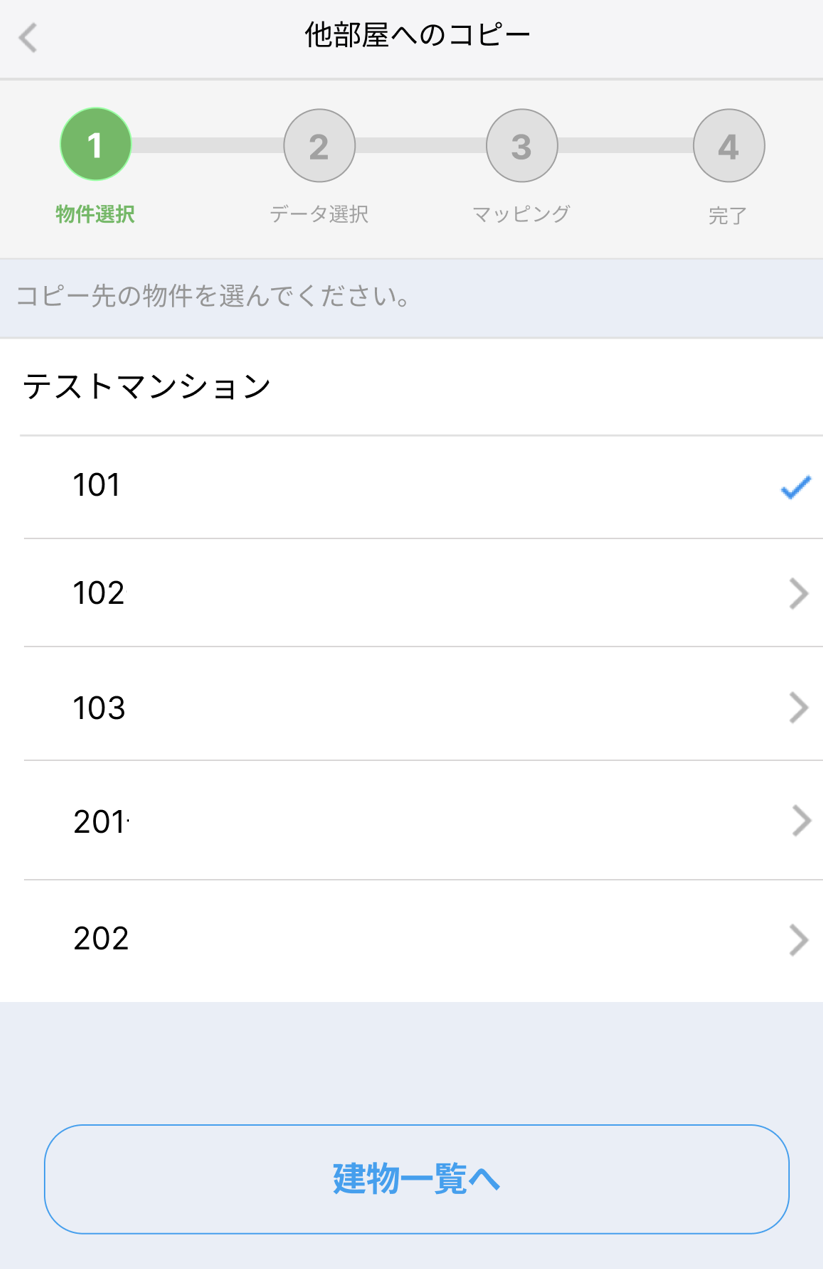Viewport: 823px width, 1269px height.
Task: Select room 101 as the copy destination
Action: point(411,487)
